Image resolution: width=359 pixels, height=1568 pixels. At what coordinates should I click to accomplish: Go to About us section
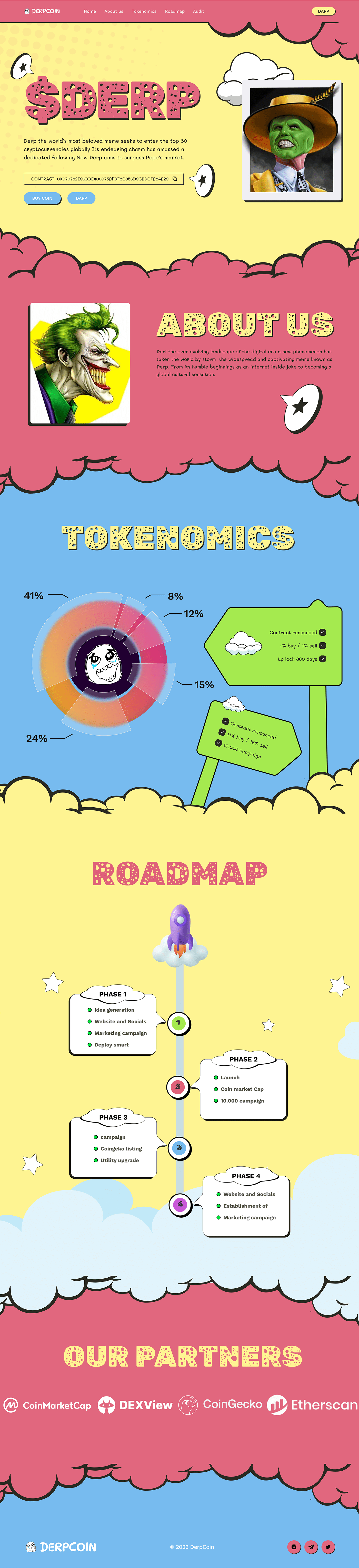coord(113,11)
